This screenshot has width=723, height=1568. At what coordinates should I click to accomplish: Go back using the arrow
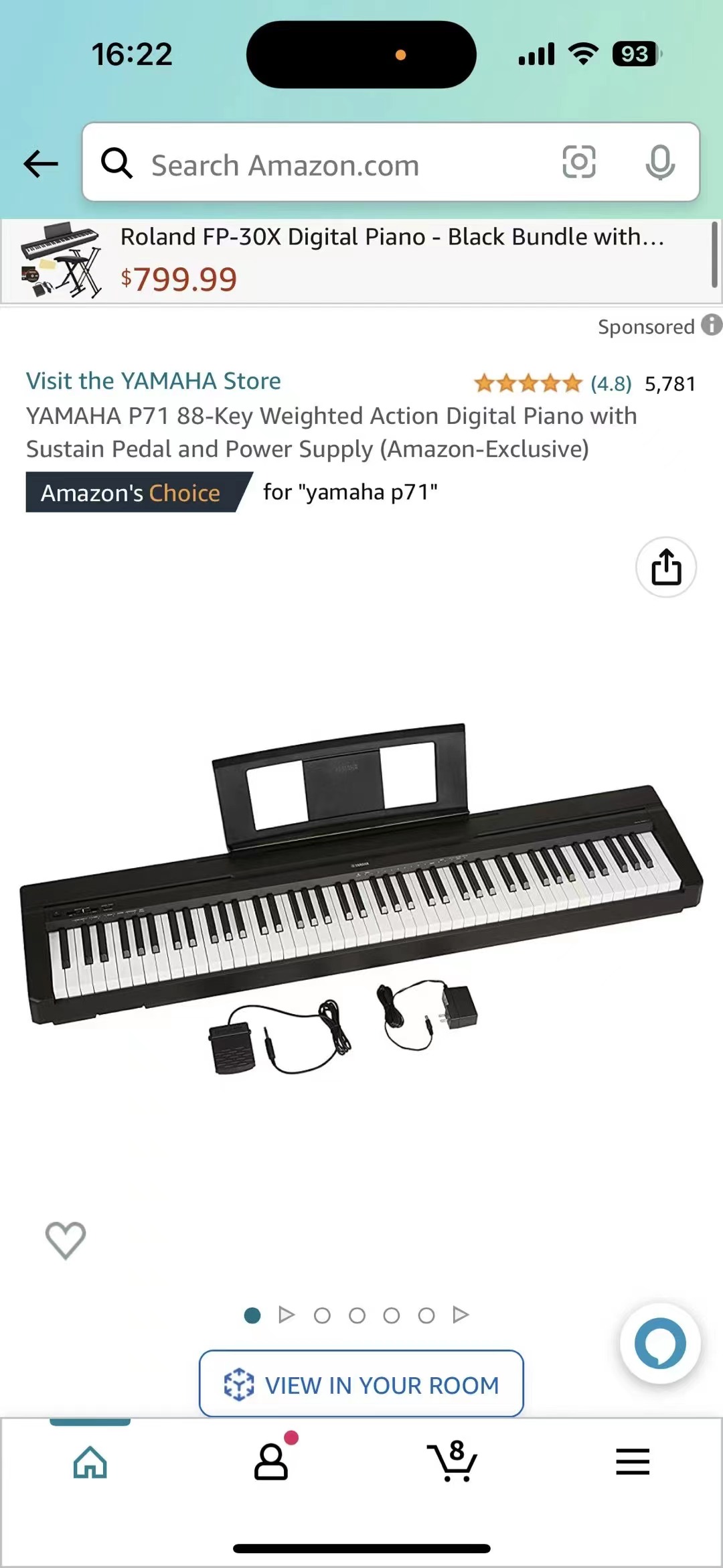pyautogui.click(x=41, y=163)
